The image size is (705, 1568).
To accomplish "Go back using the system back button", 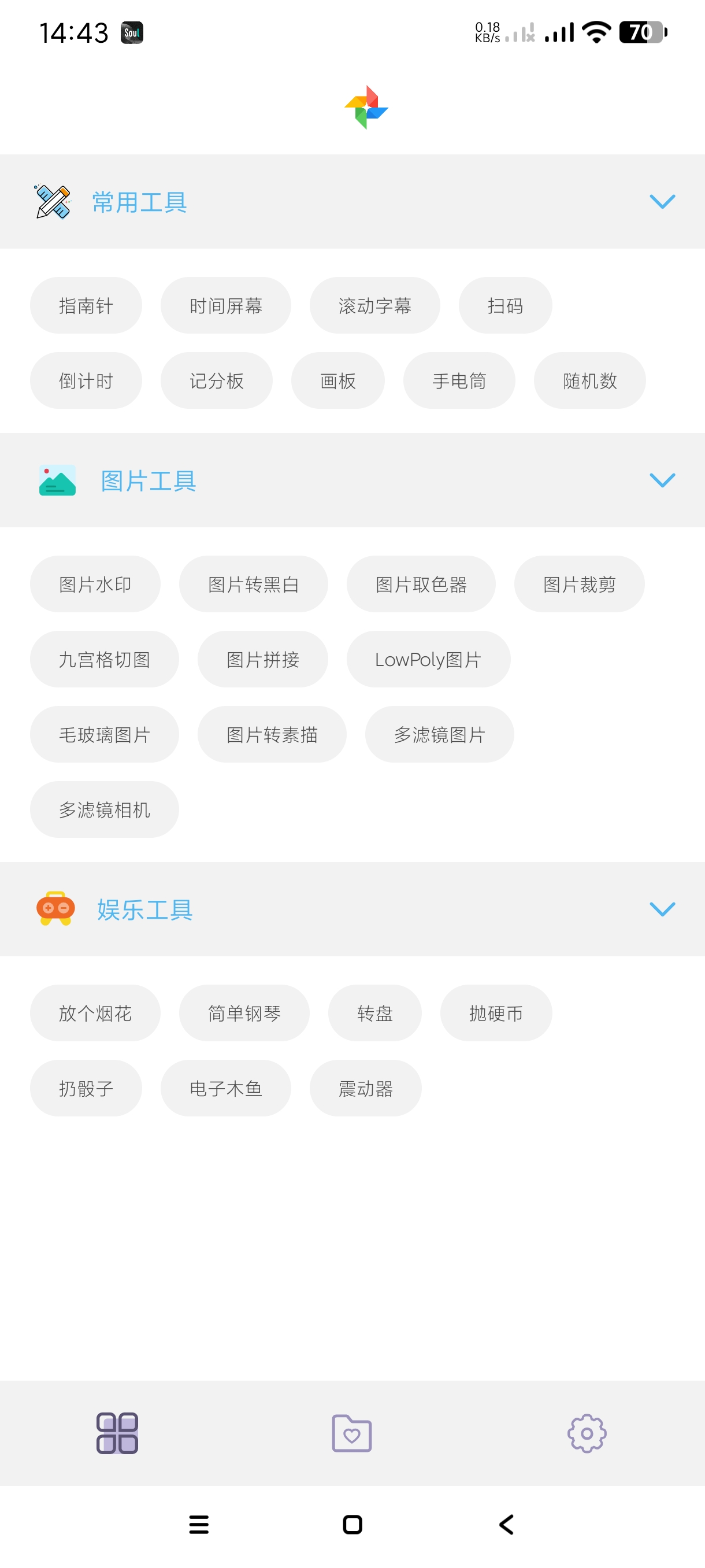I will pyautogui.click(x=506, y=1524).
